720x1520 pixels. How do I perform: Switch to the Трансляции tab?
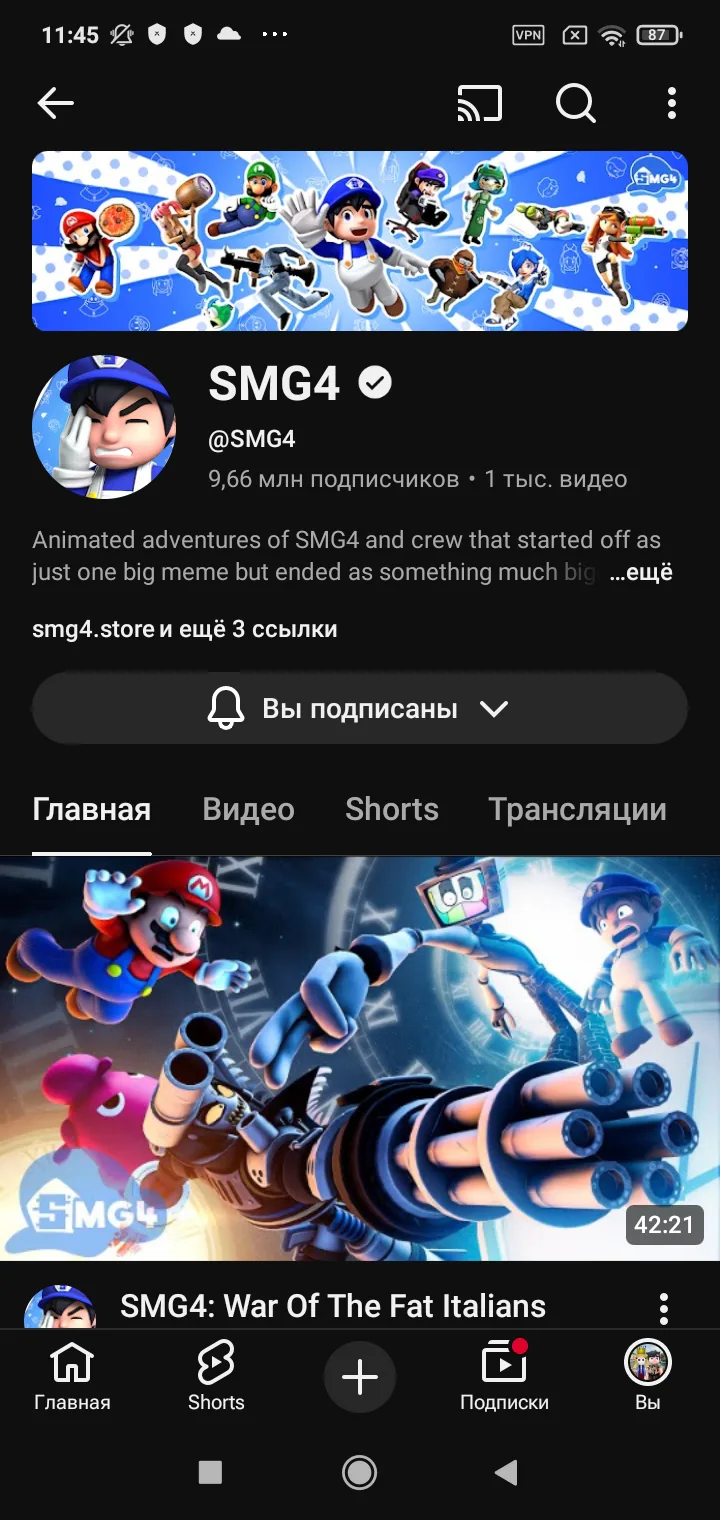click(577, 809)
